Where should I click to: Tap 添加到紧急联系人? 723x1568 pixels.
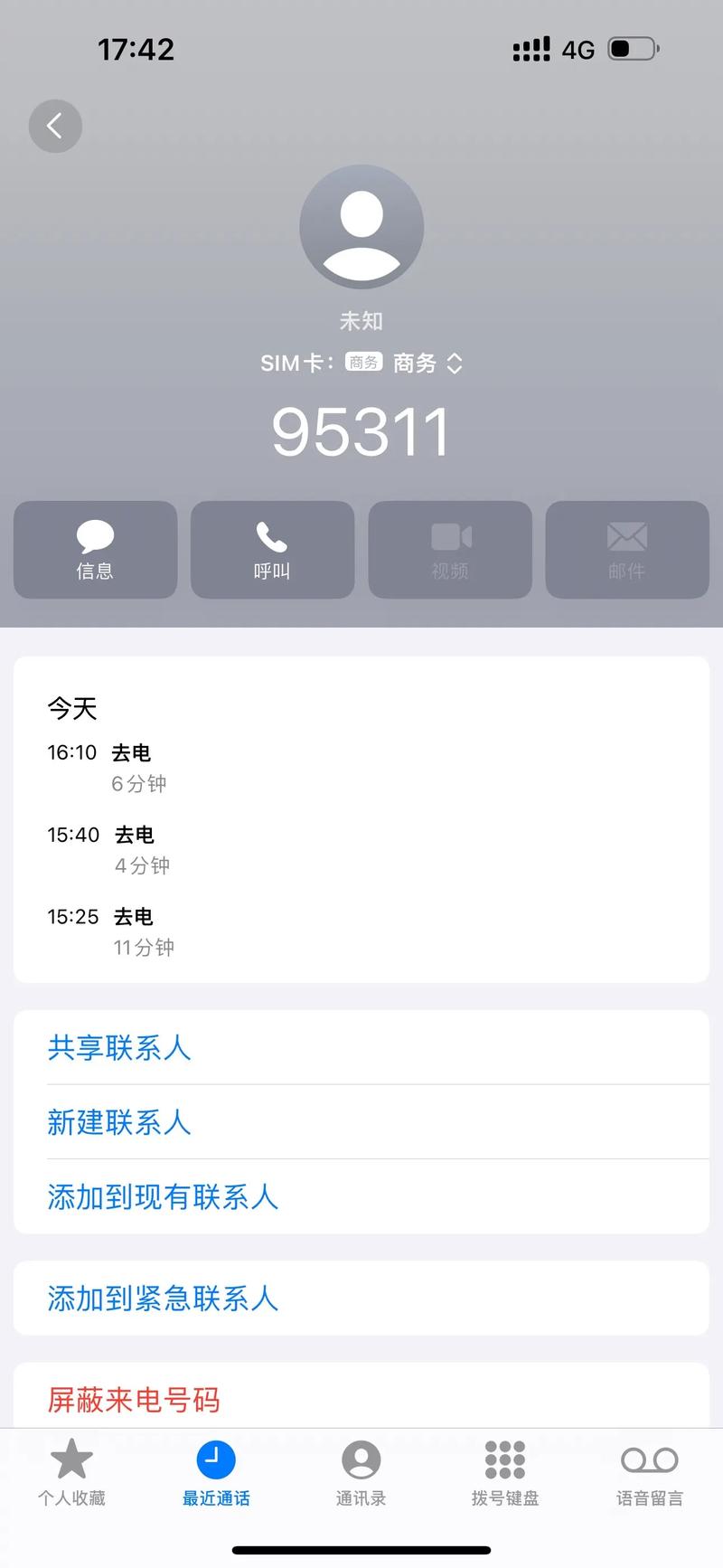[162, 1299]
